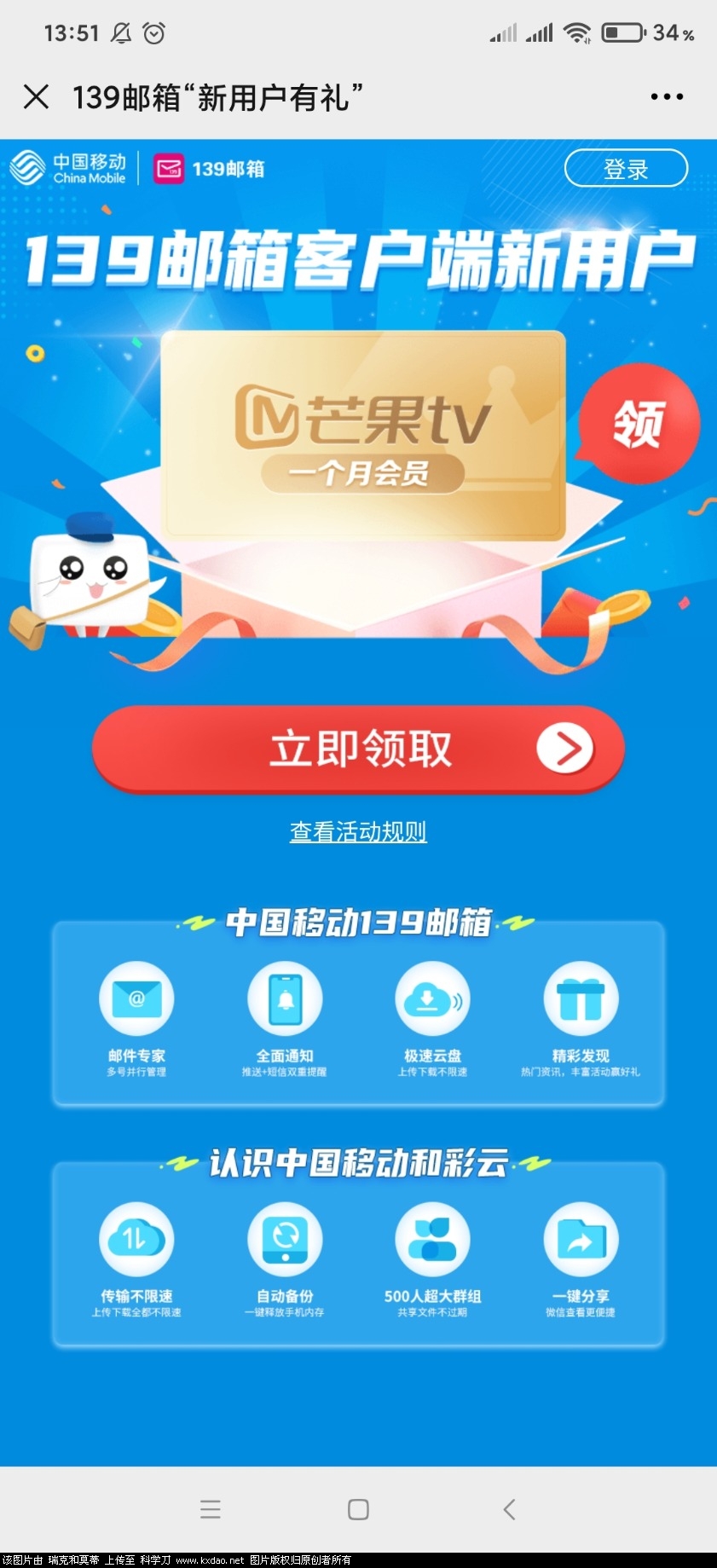
Task: Tap the 全面通知 notification bell icon
Action: click(285, 998)
